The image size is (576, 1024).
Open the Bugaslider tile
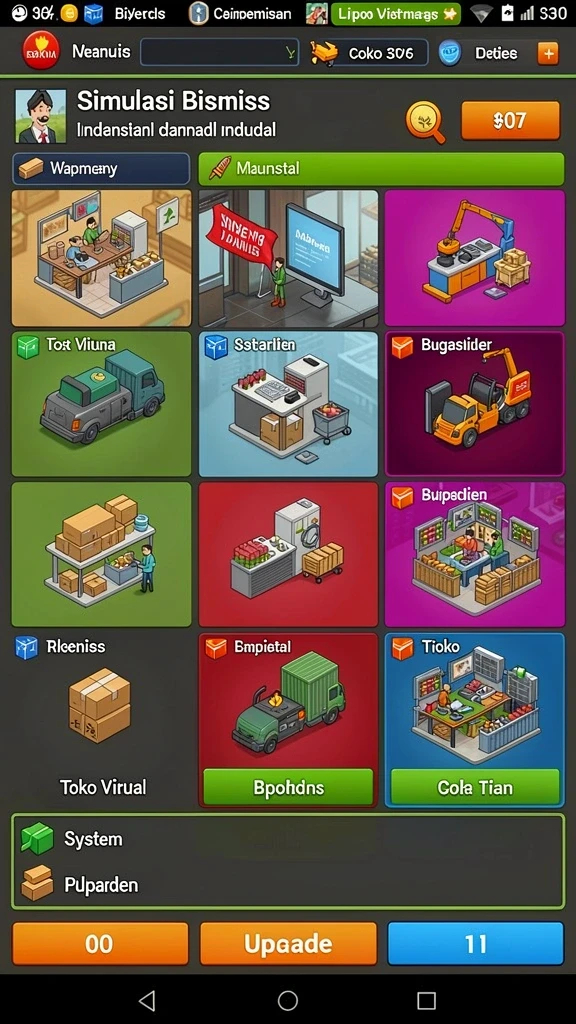[475, 404]
